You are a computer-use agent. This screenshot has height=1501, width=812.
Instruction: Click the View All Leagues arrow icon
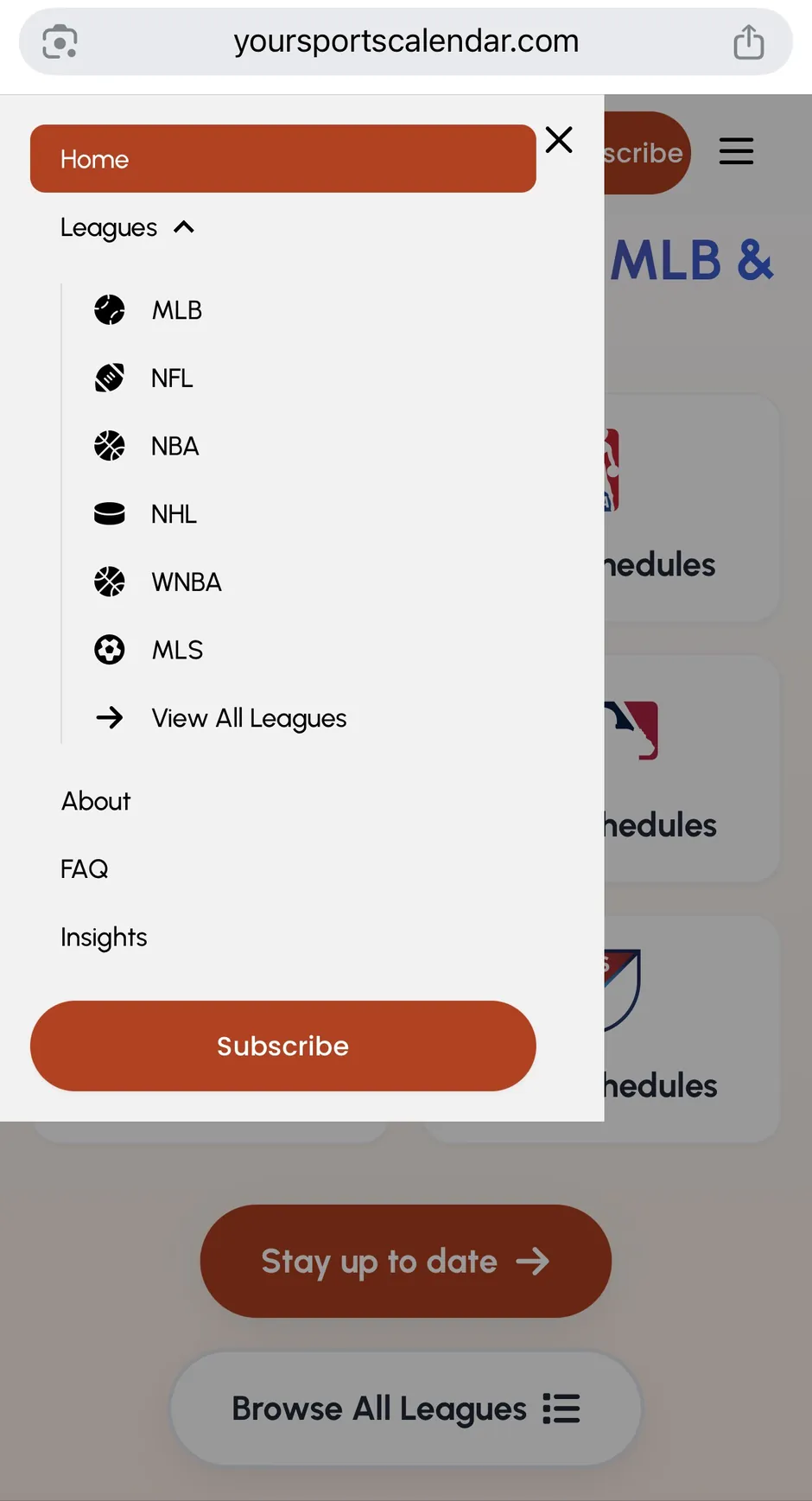coord(110,717)
